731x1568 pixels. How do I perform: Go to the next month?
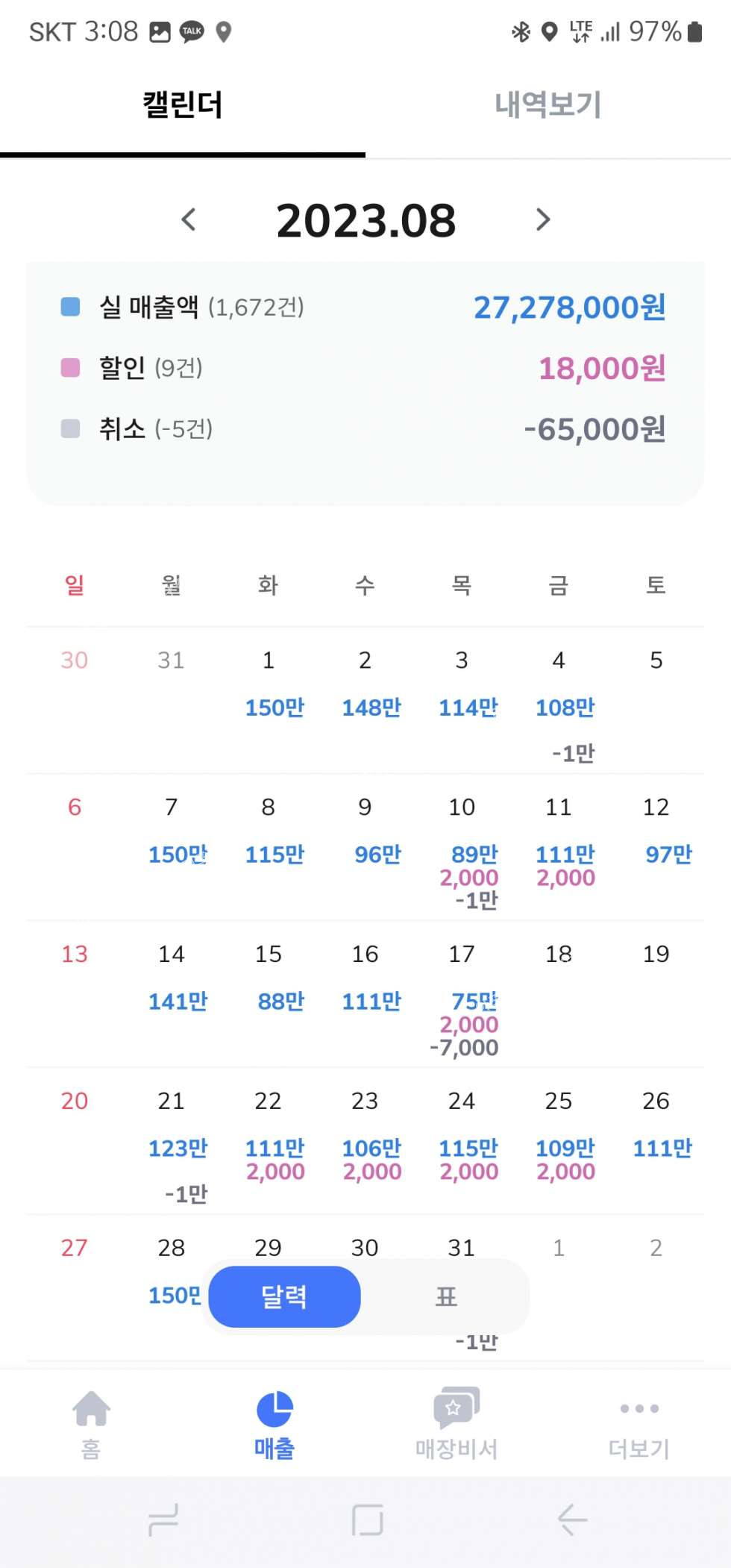543,220
